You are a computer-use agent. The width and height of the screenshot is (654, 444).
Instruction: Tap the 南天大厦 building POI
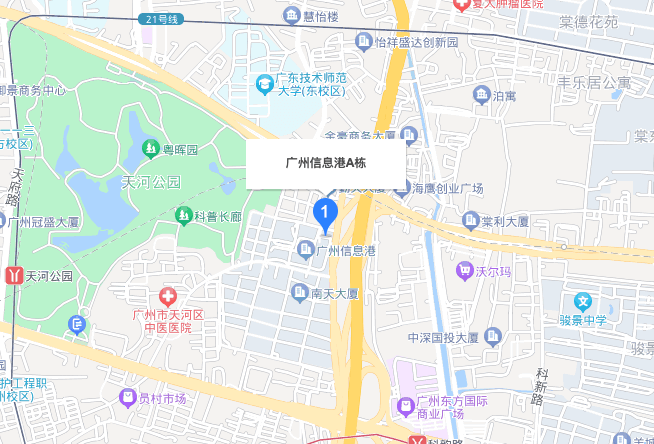point(299,293)
